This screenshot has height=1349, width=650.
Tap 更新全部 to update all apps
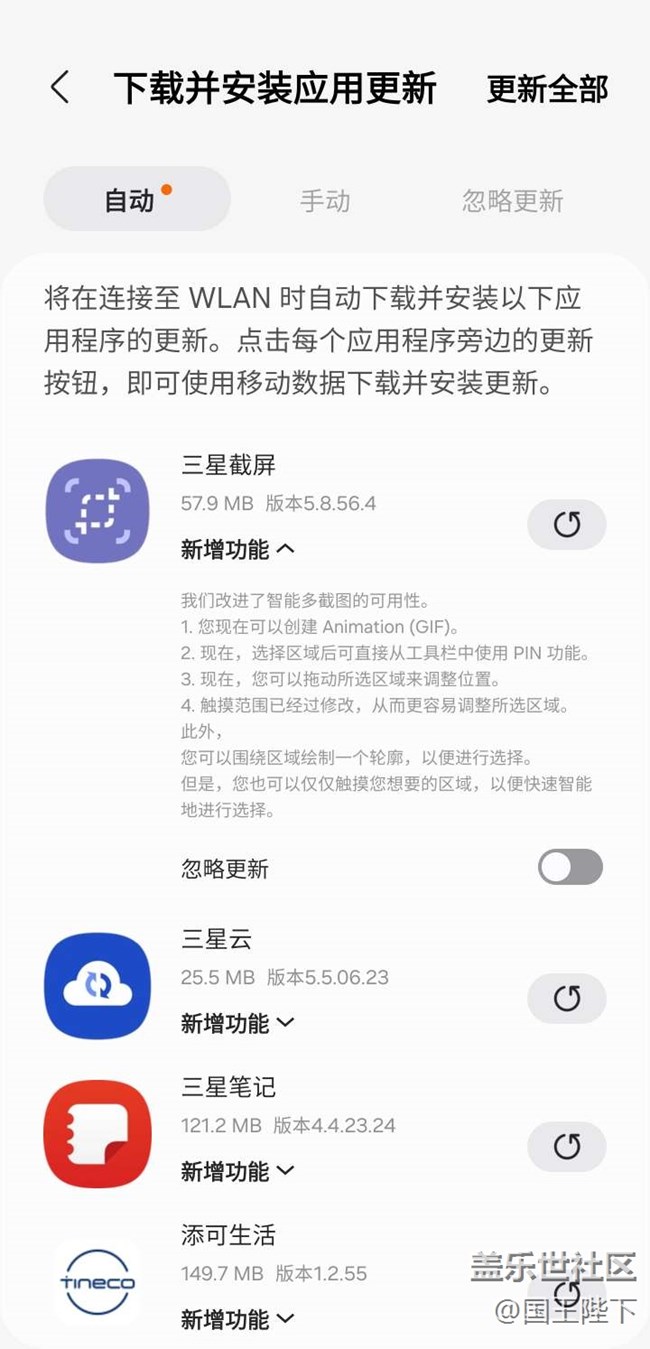(547, 89)
